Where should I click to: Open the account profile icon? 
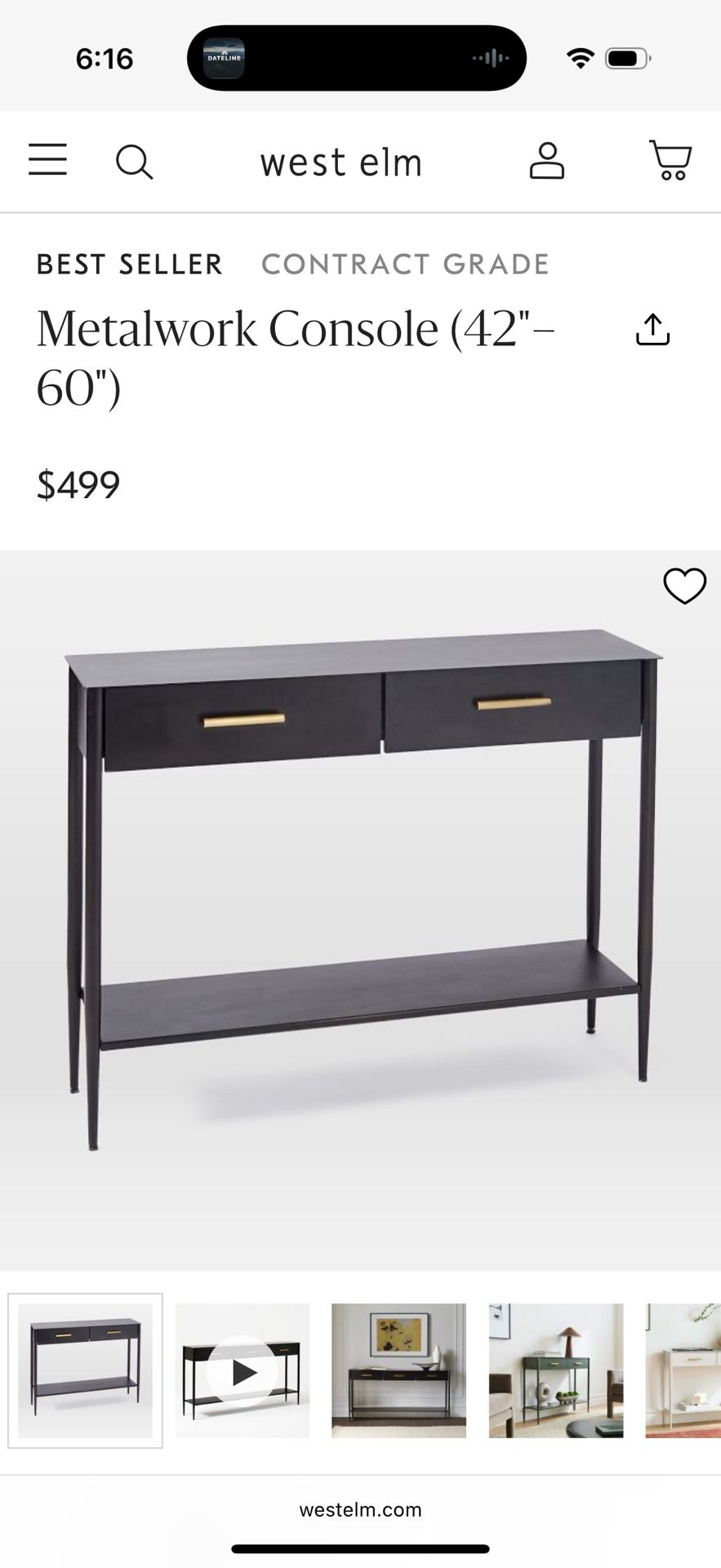pyautogui.click(x=546, y=161)
